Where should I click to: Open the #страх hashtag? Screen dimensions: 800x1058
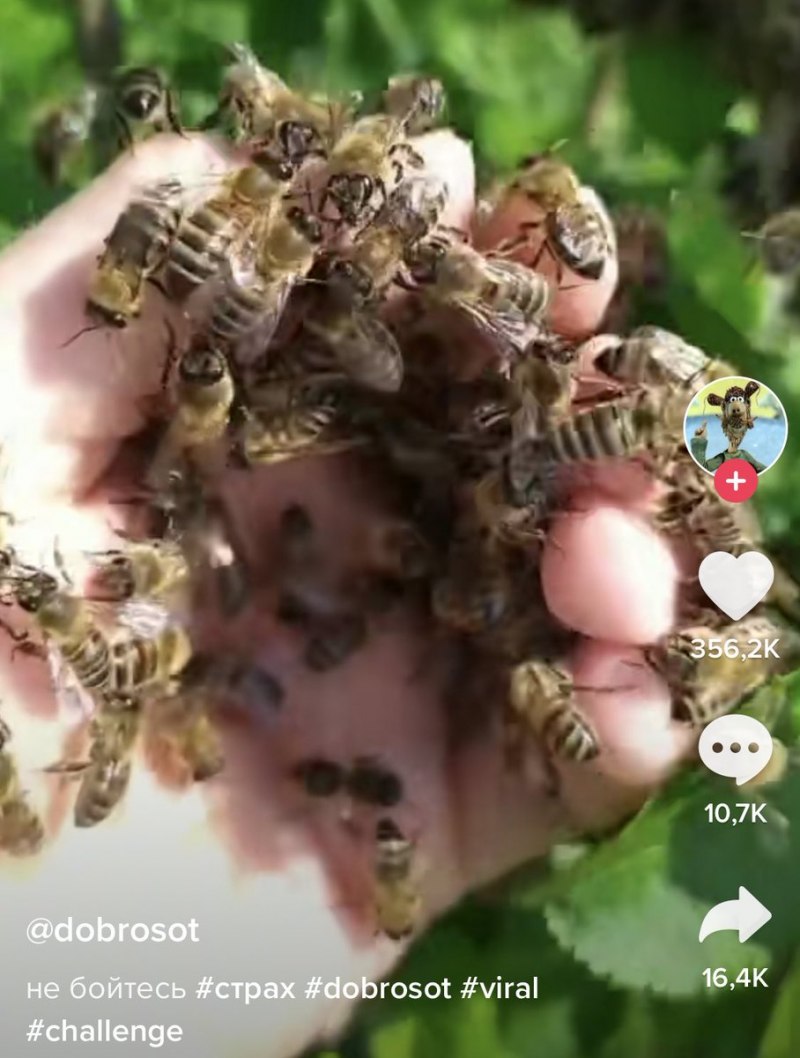pos(245,989)
